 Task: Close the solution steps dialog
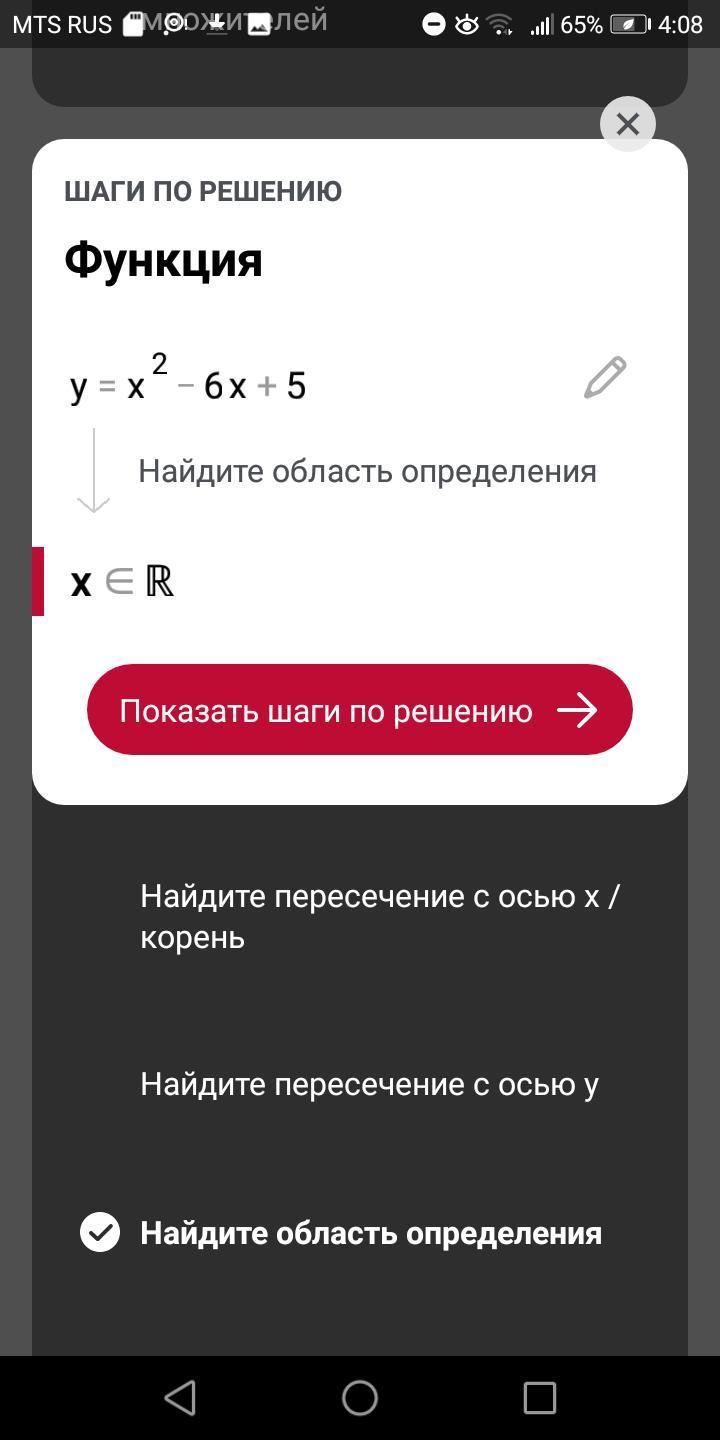(x=627, y=124)
